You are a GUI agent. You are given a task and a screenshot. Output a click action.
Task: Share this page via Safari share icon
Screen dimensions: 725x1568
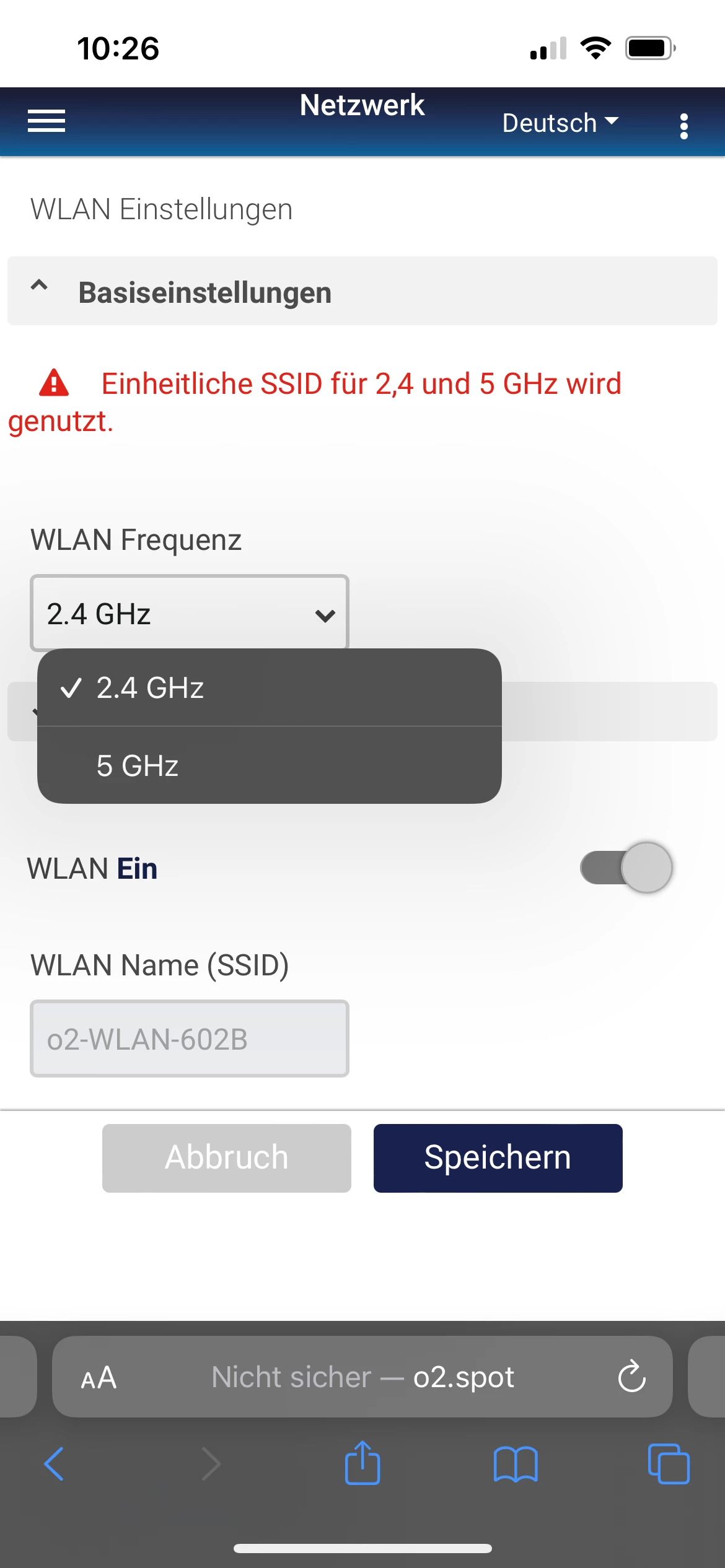tap(362, 1462)
